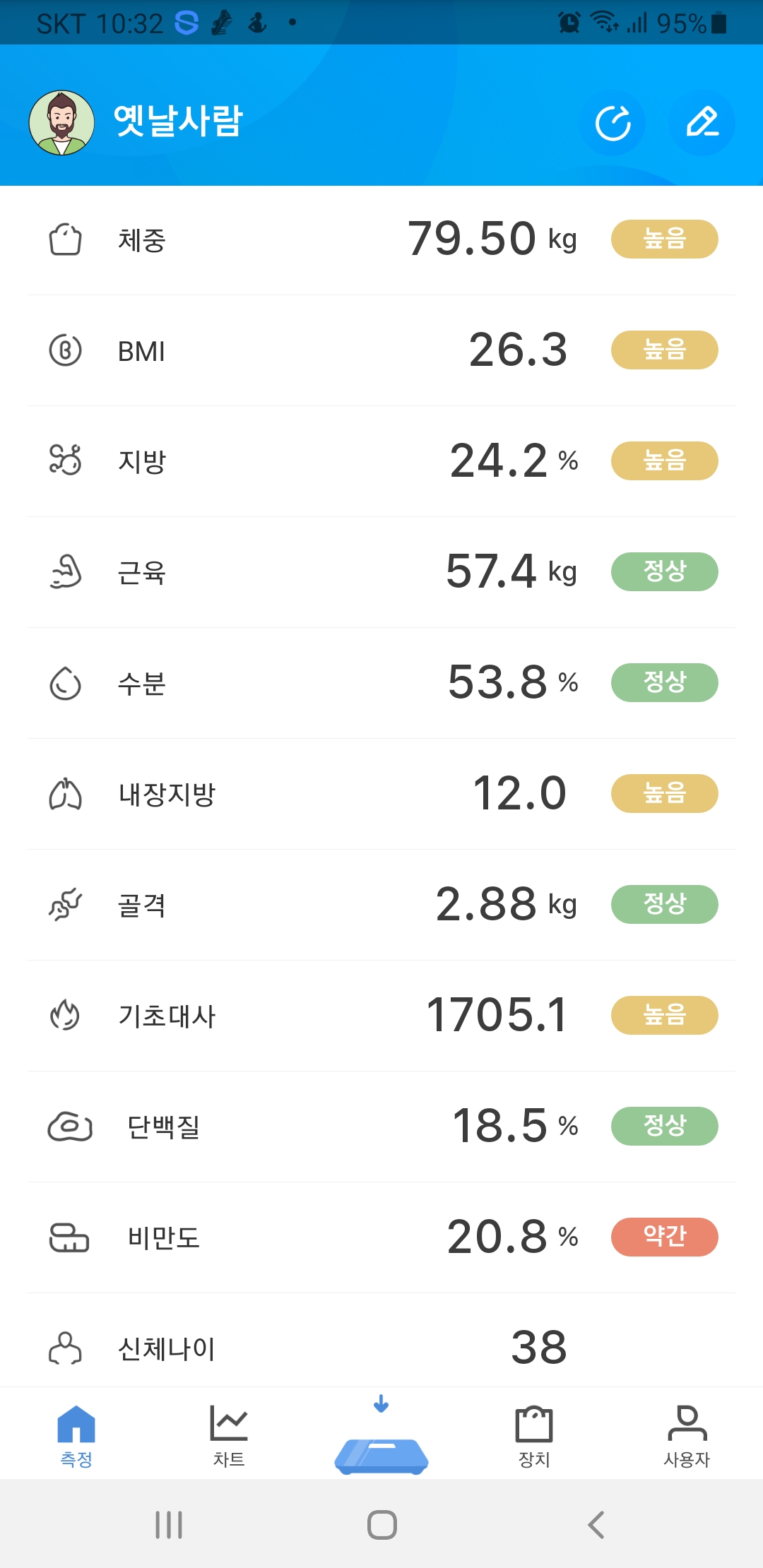This screenshot has height=1568, width=763.
Task: Tap the center scale measure button
Action: (x=381, y=1436)
